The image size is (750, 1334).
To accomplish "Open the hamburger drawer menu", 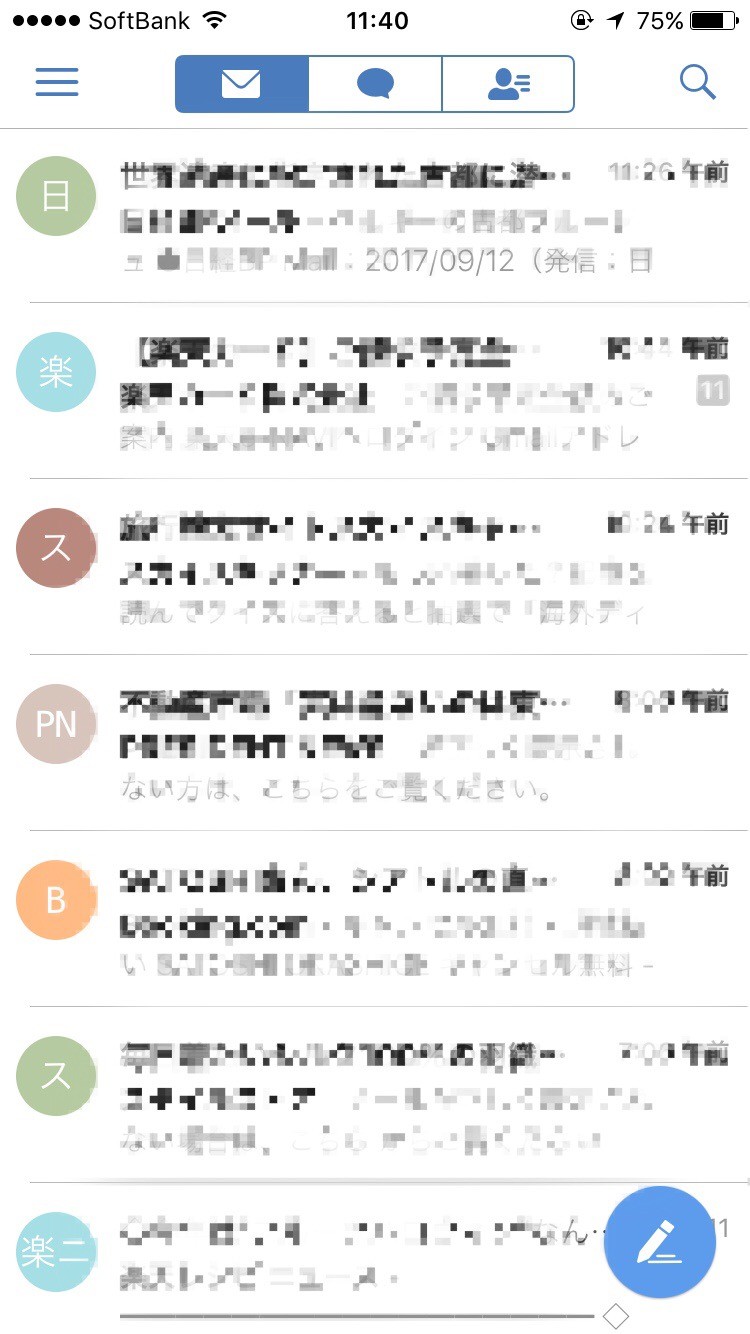I will click(57, 83).
